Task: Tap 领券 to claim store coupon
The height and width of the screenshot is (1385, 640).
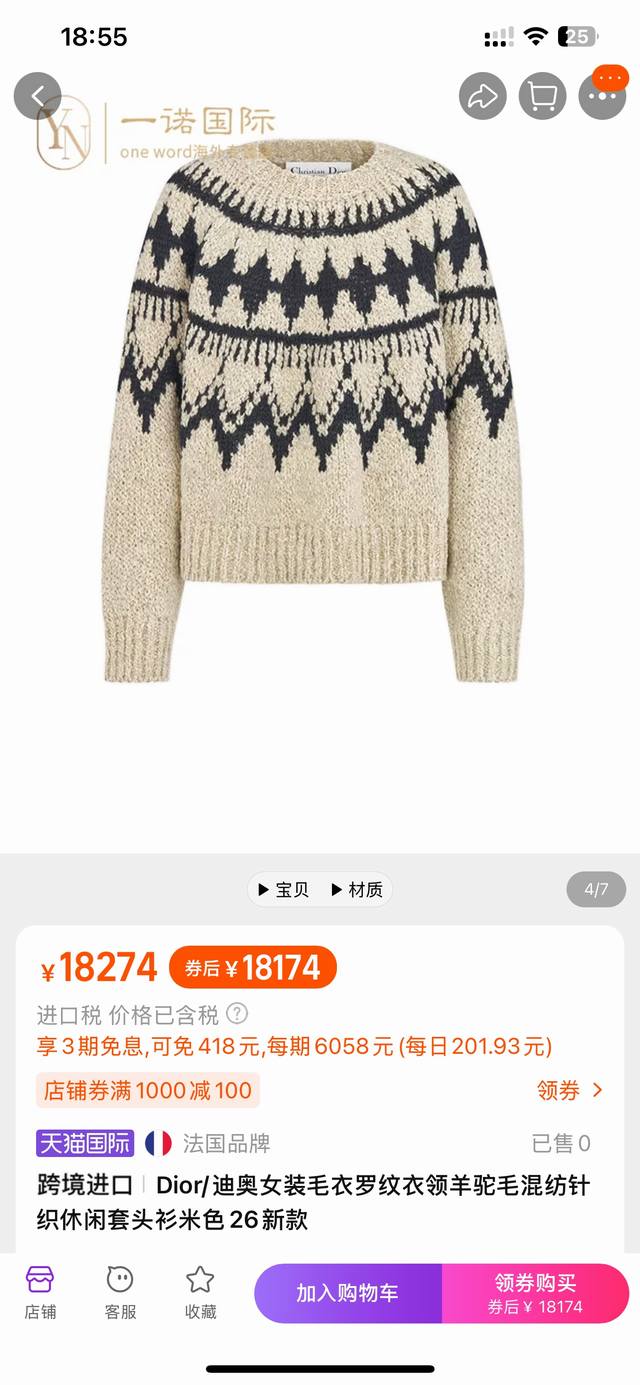Action: [569, 1090]
